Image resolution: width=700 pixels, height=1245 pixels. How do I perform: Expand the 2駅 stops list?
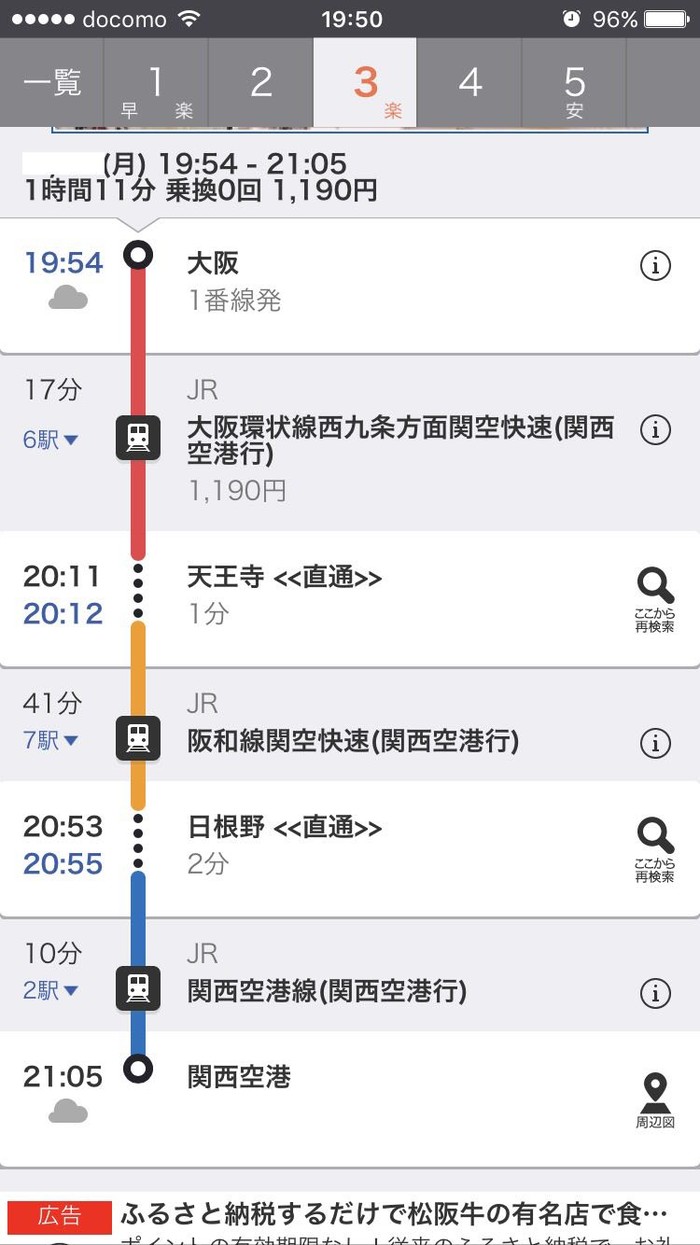point(52,991)
